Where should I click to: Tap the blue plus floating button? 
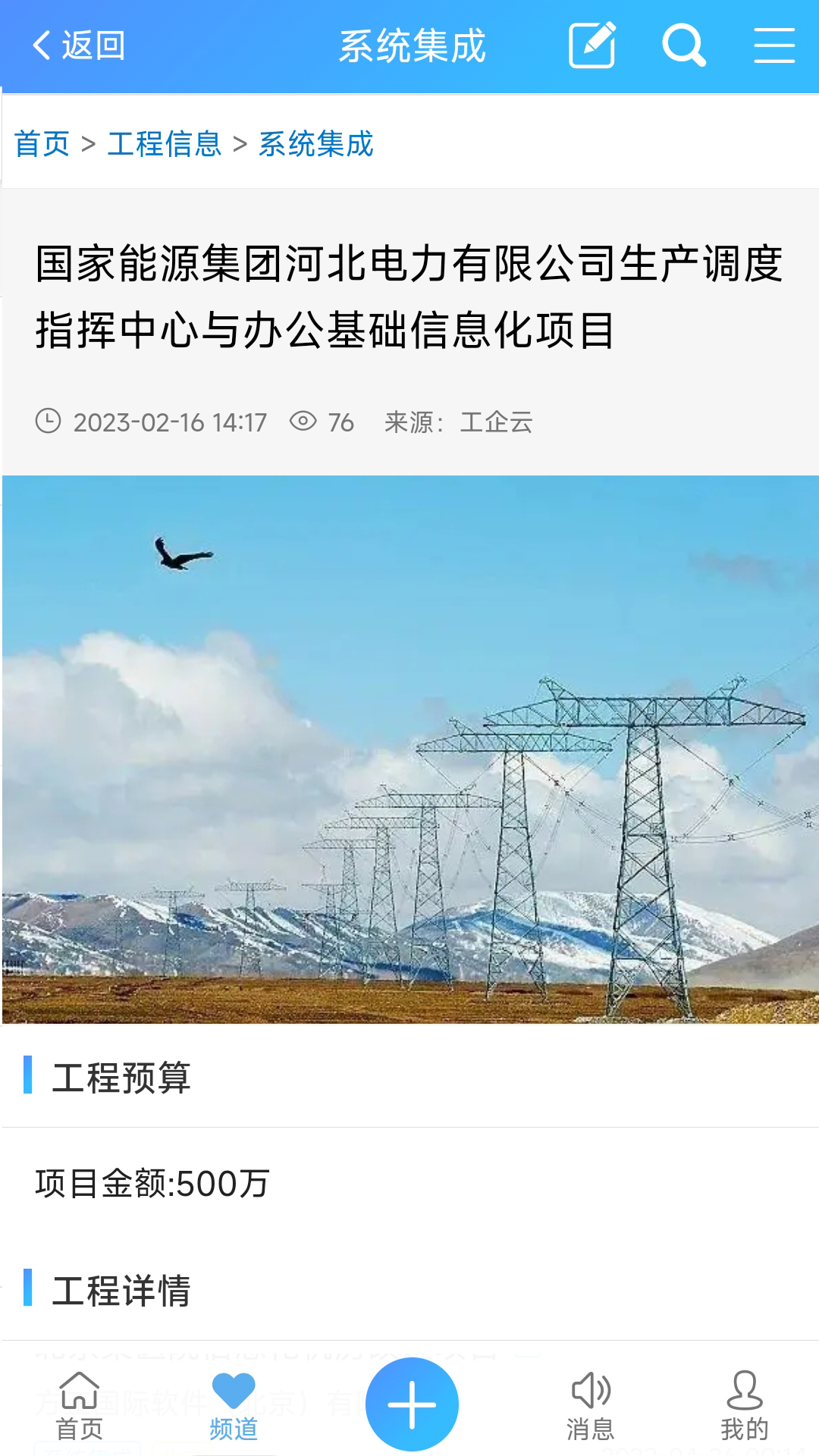412,1404
